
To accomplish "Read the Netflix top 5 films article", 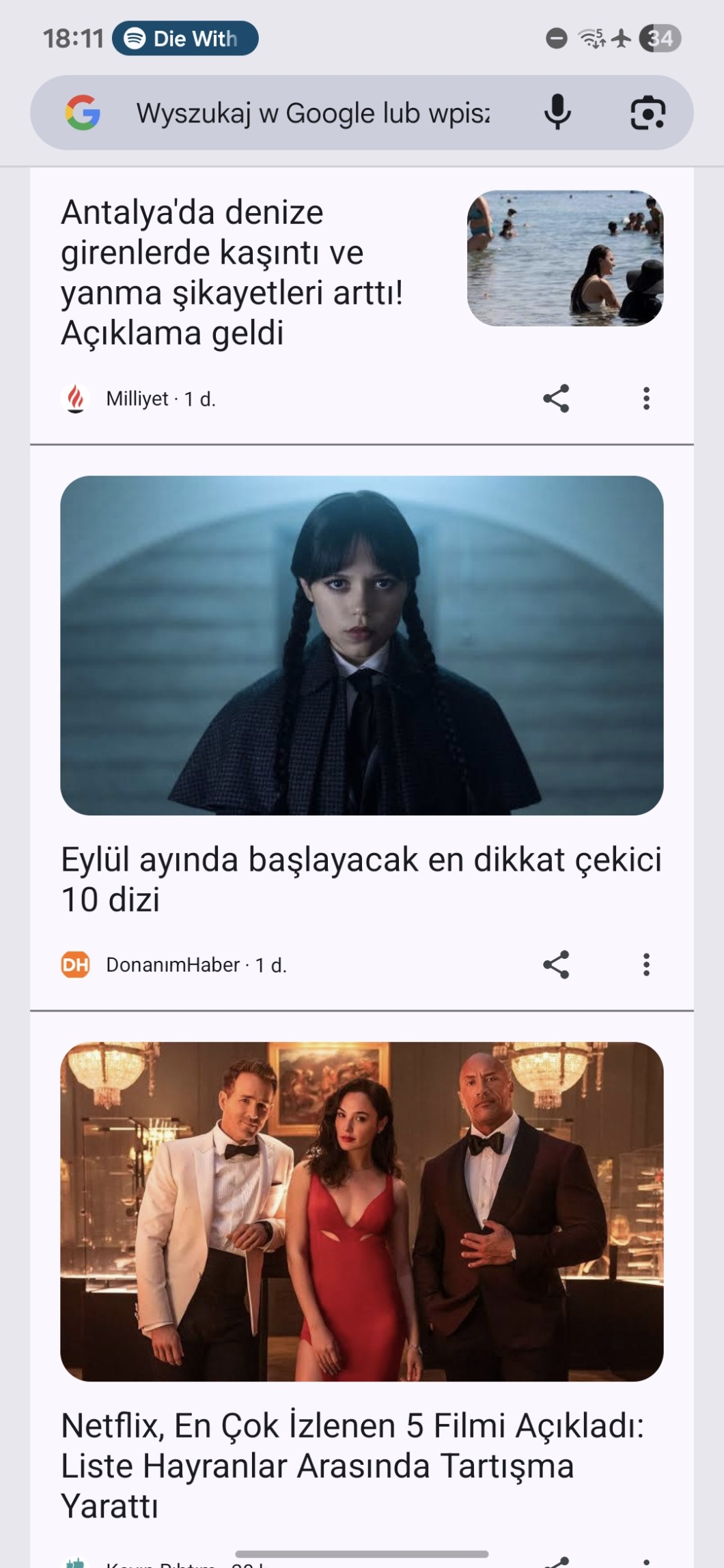I will coord(352,1465).
